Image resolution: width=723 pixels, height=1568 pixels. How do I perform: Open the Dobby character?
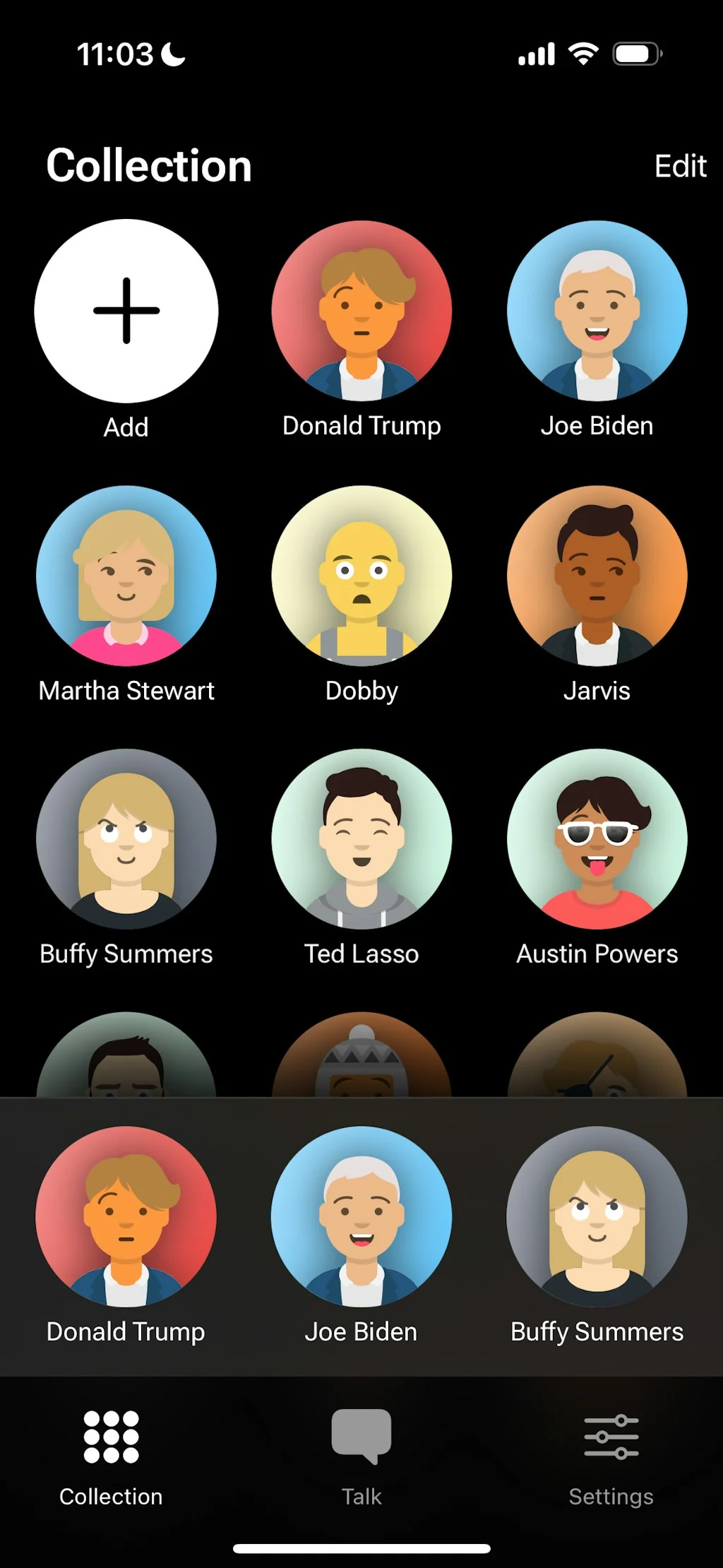pos(361,576)
